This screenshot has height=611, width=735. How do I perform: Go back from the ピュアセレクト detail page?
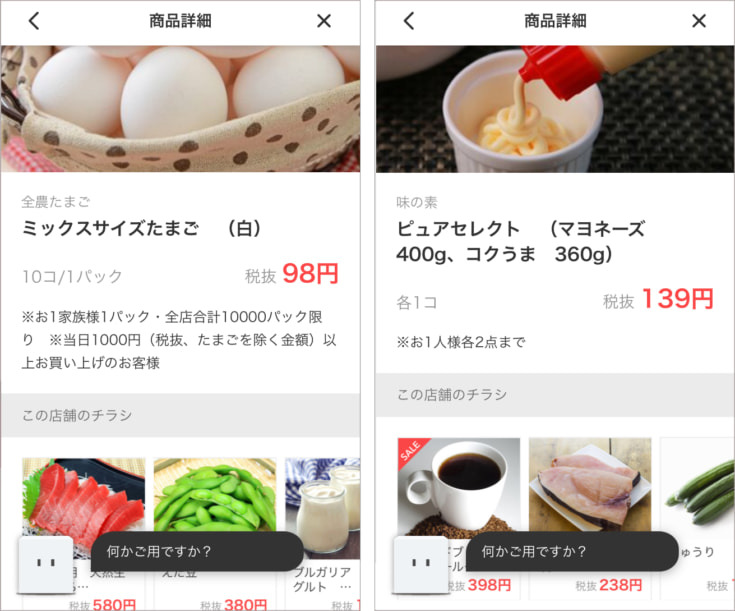408,21
